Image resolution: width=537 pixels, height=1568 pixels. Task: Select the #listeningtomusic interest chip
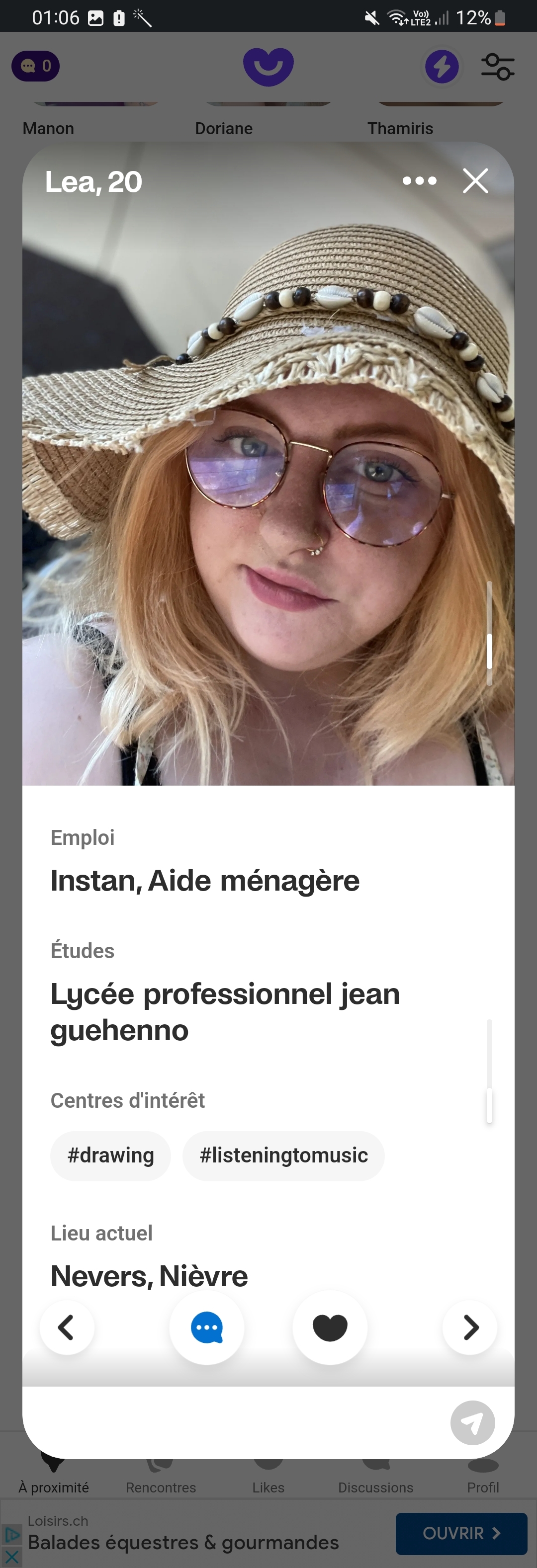coord(283,1155)
